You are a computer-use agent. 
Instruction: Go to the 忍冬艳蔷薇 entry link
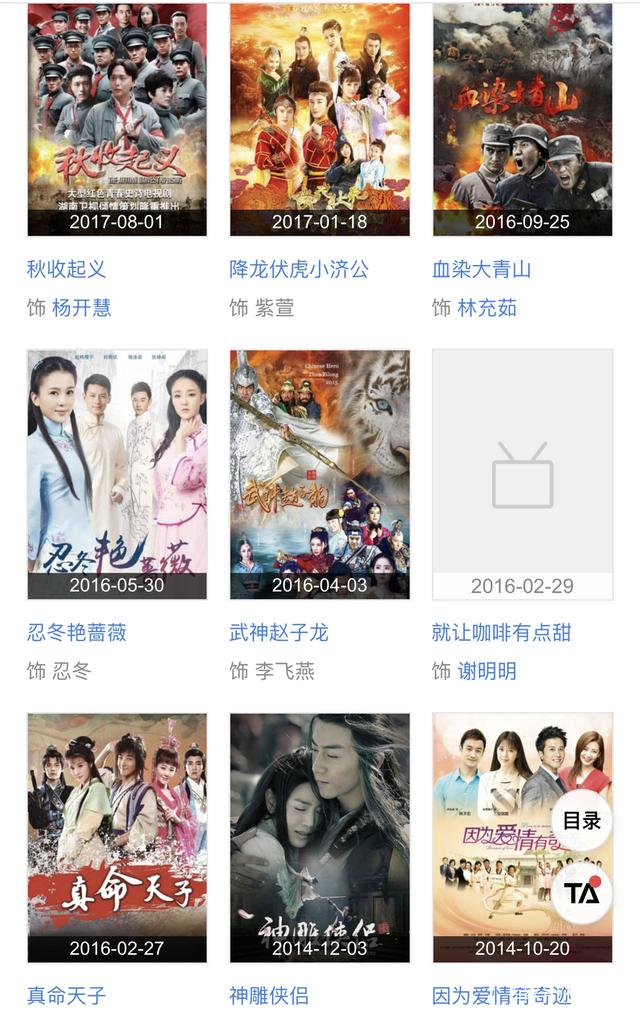click(77, 633)
